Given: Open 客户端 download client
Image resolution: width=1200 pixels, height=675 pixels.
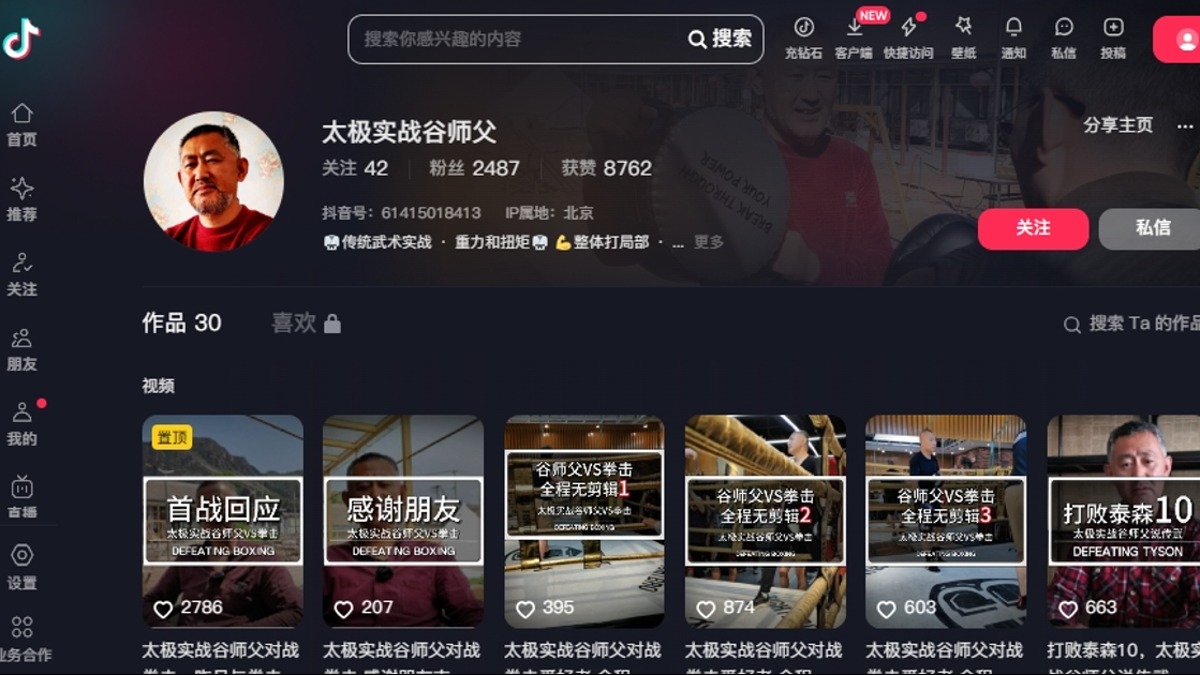Looking at the screenshot, I should (x=854, y=36).
